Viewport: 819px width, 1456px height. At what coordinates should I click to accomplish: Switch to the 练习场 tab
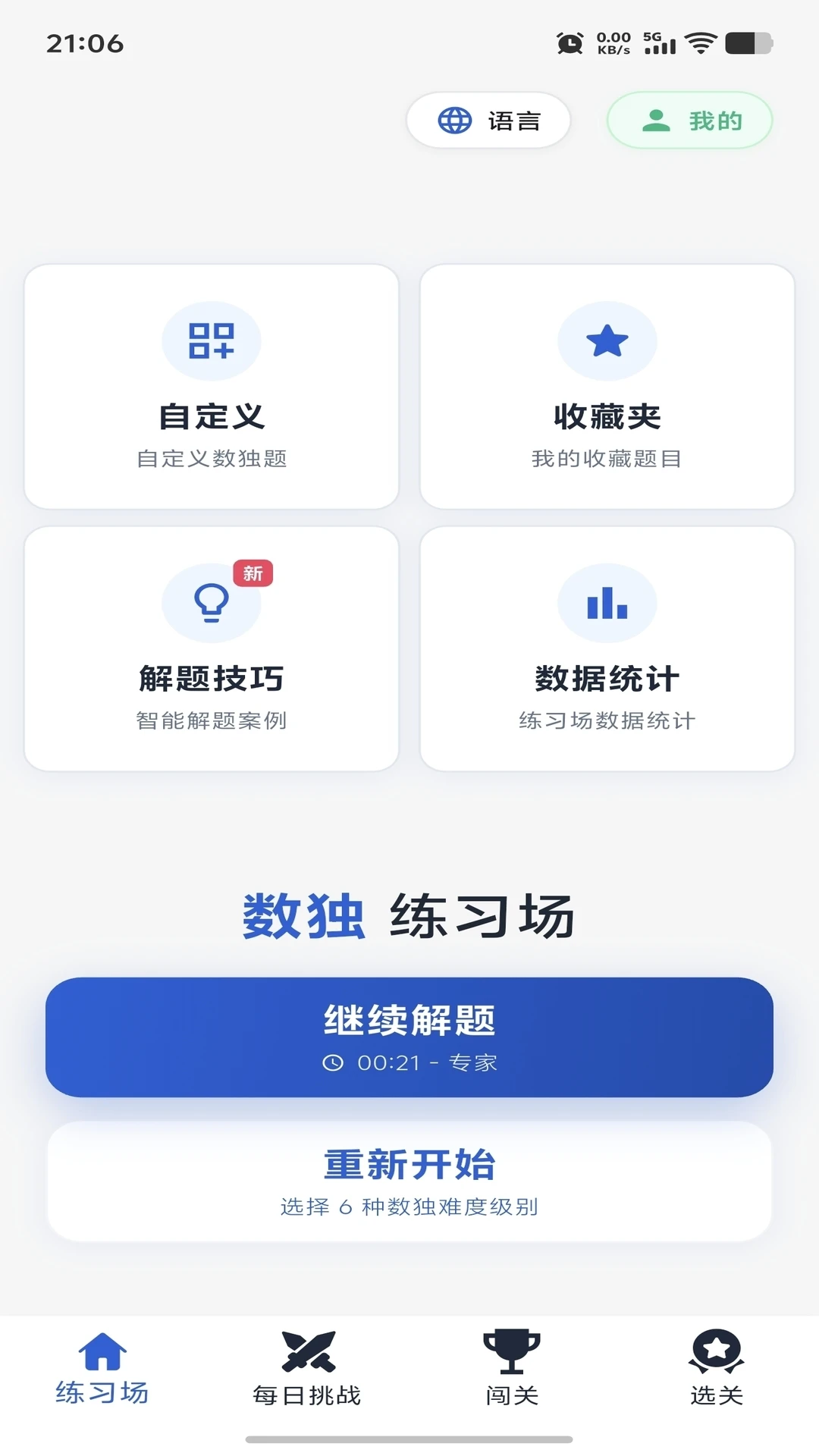pos(102,1370)
